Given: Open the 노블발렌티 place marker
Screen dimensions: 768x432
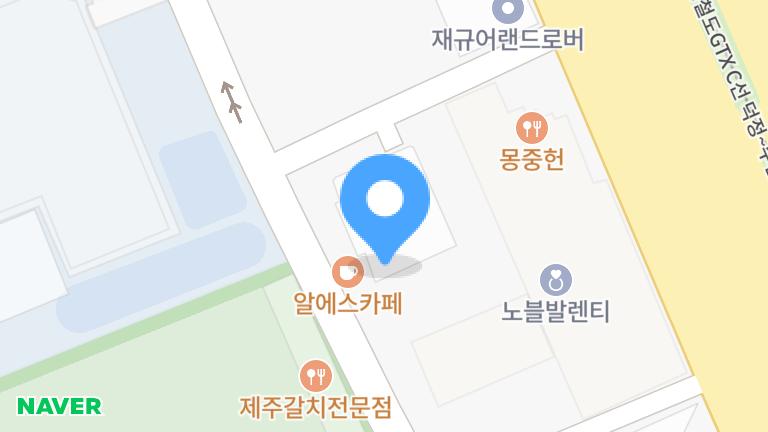Looking at the screenshot, I should tap(556, 280).
